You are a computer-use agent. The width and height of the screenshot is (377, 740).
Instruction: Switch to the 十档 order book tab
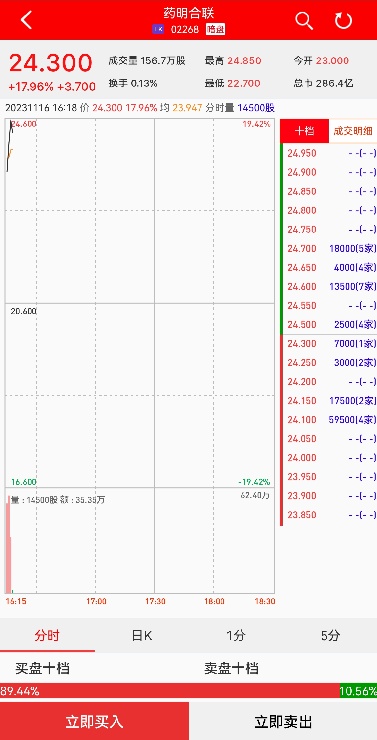pyautogui.click(x=304, y=131)
